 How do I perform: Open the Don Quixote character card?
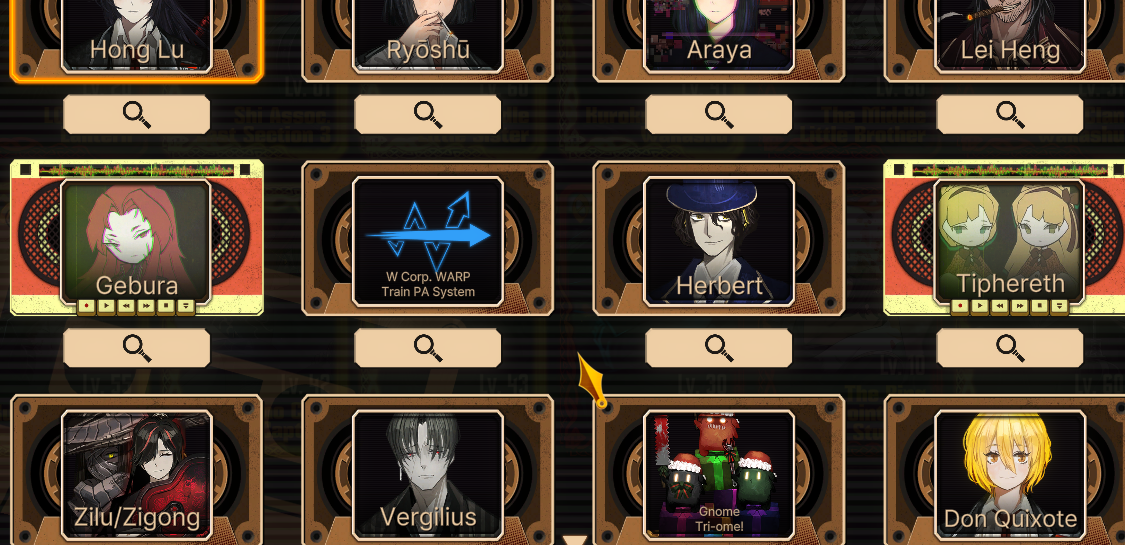(1010, 470)
